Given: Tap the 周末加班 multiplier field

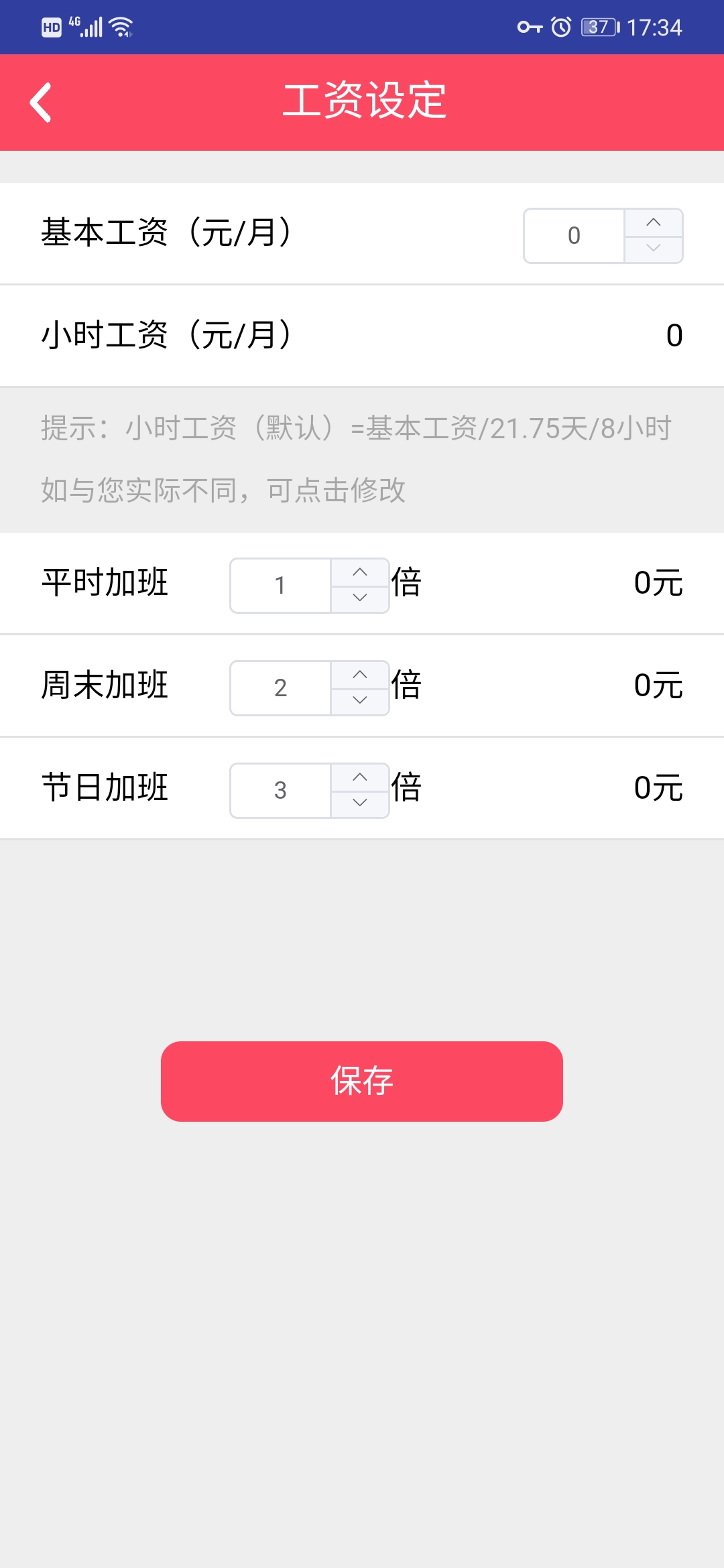Looking at the screenshot, I should [281, 688].
